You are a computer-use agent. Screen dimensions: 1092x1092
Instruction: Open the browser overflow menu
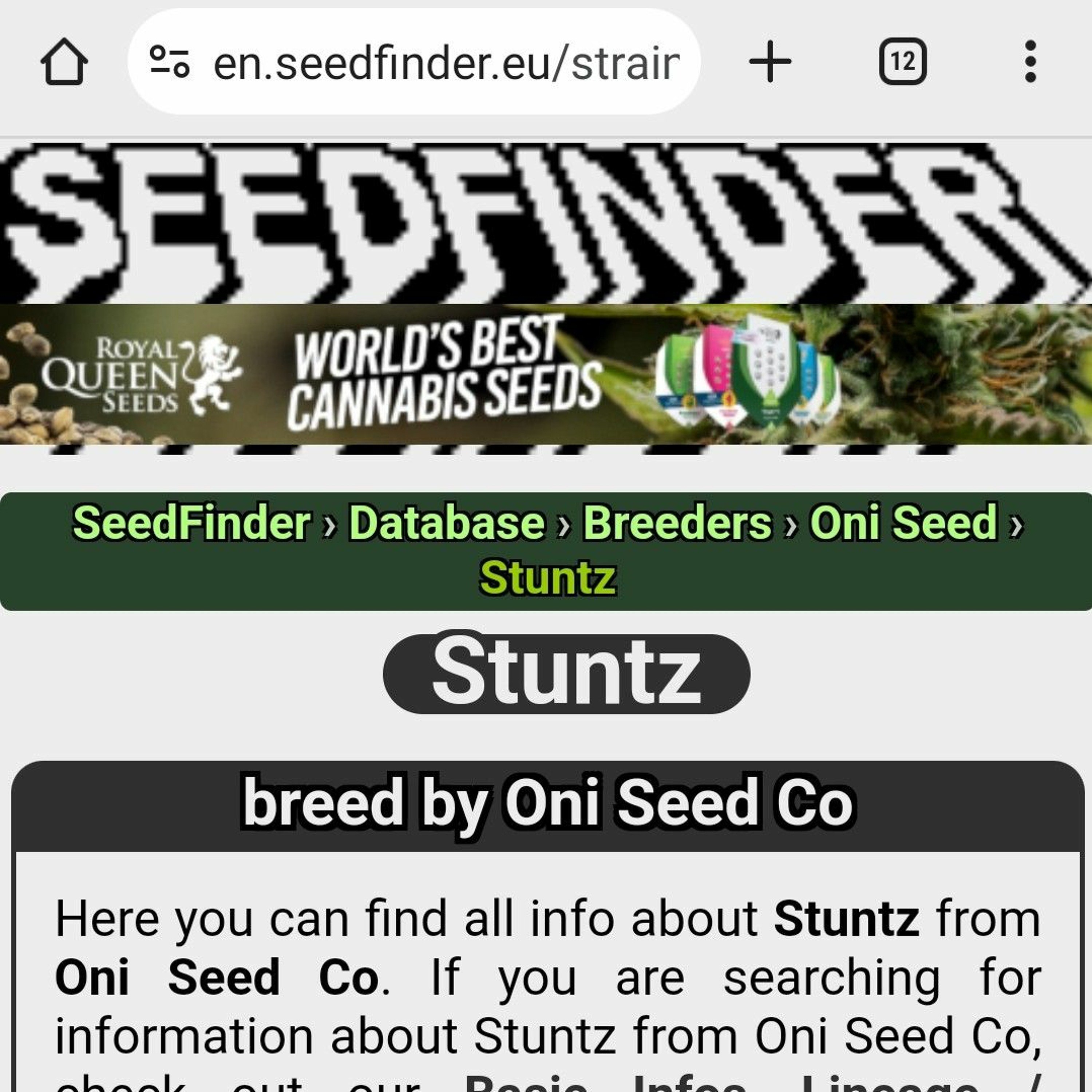(1030, 62)
